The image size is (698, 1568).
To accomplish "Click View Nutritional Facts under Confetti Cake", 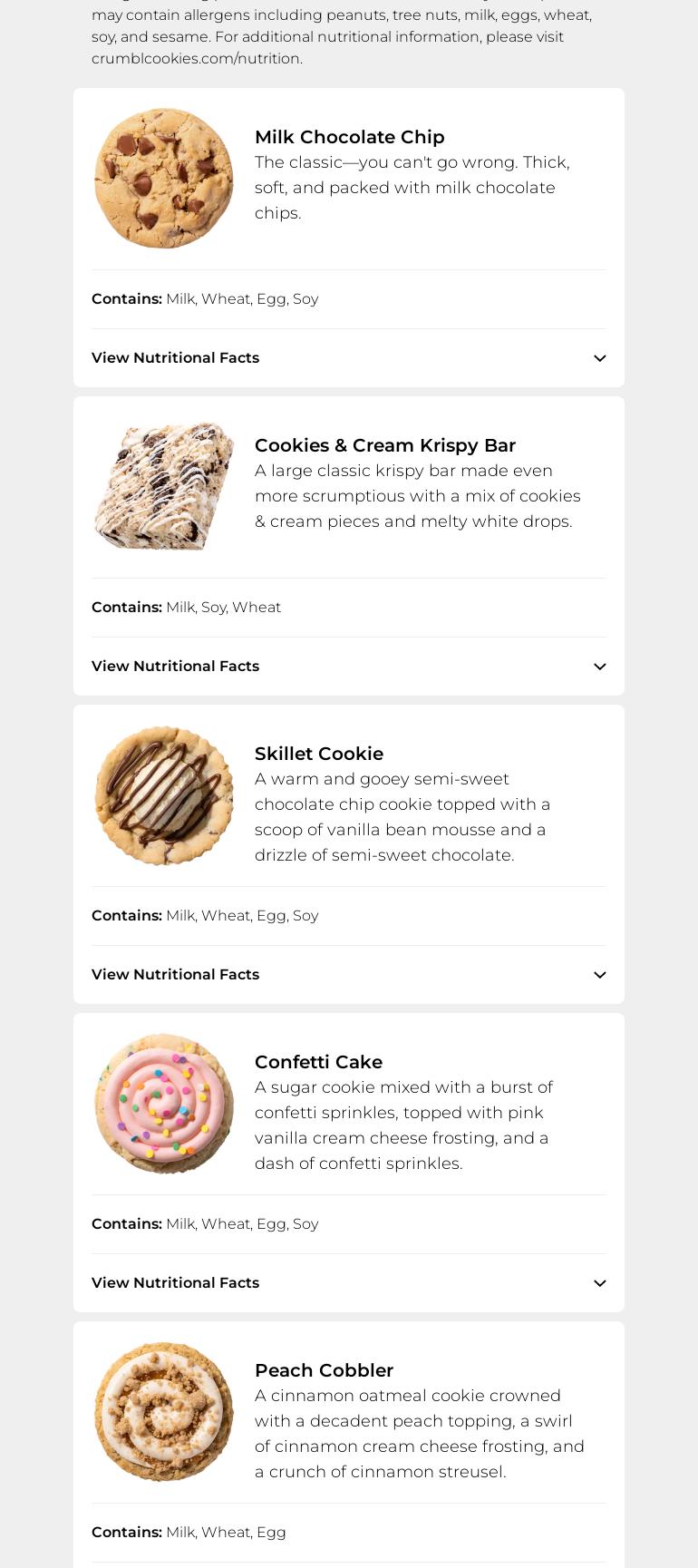I will tap(175, 1282).
